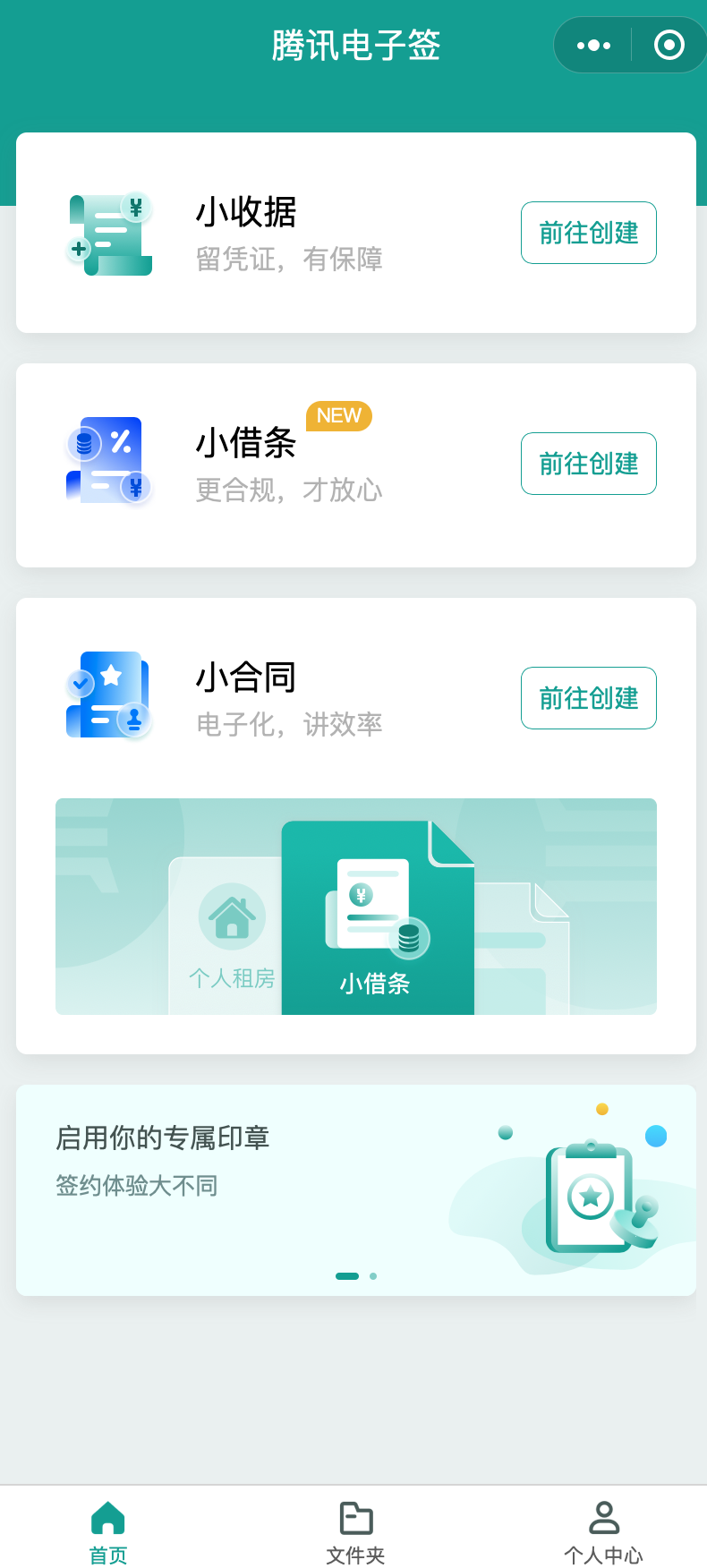Image resolution: width=707 pixels, height=1568 pixels.
Task: Select the second carousel indicator dot
Action: (x=373, y=1276)
